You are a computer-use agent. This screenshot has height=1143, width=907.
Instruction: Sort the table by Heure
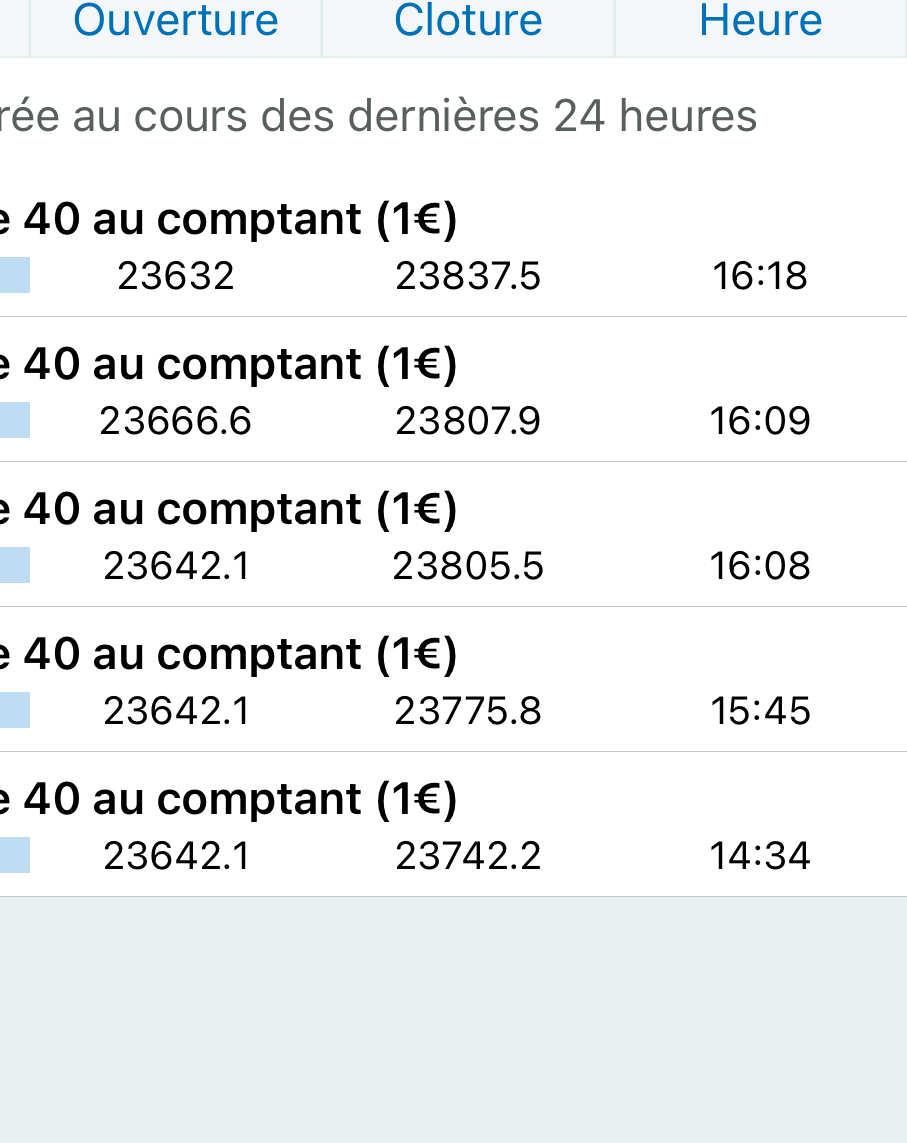click(760, 21)
